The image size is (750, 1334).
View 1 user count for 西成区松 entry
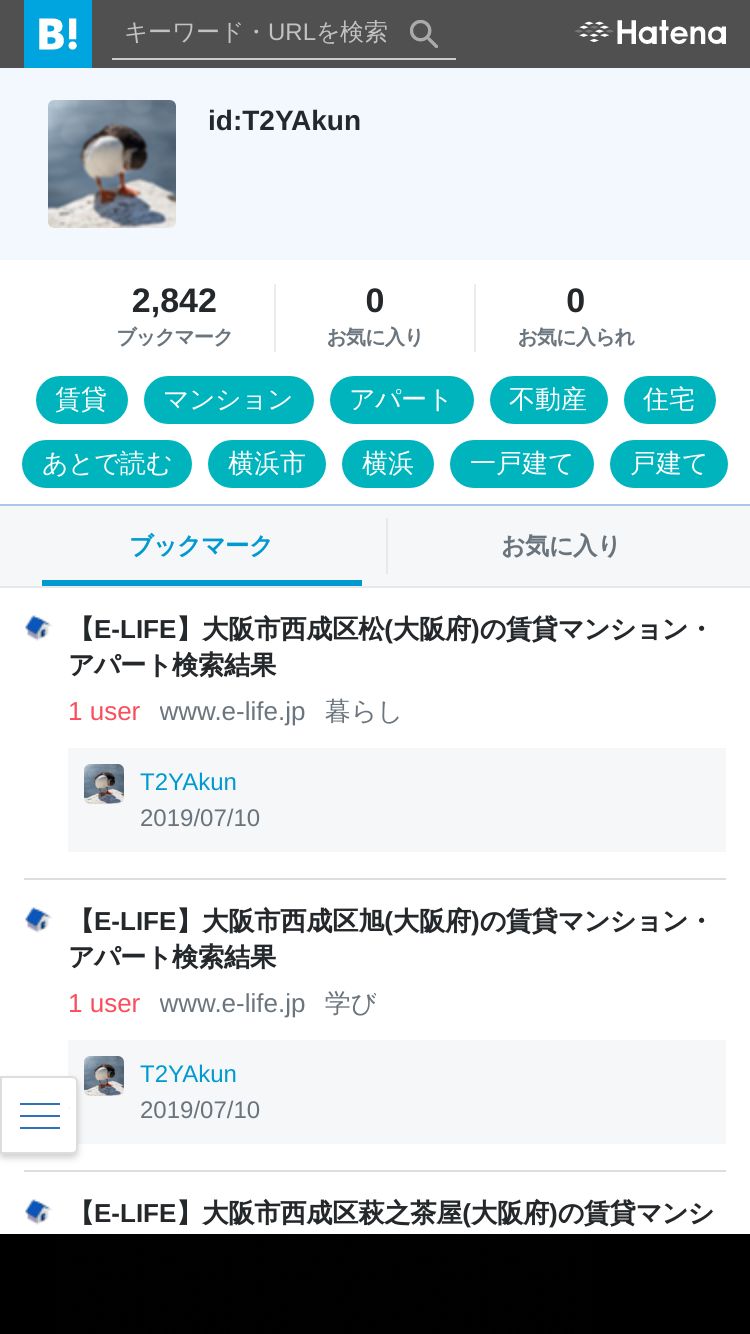click(104, 712)
